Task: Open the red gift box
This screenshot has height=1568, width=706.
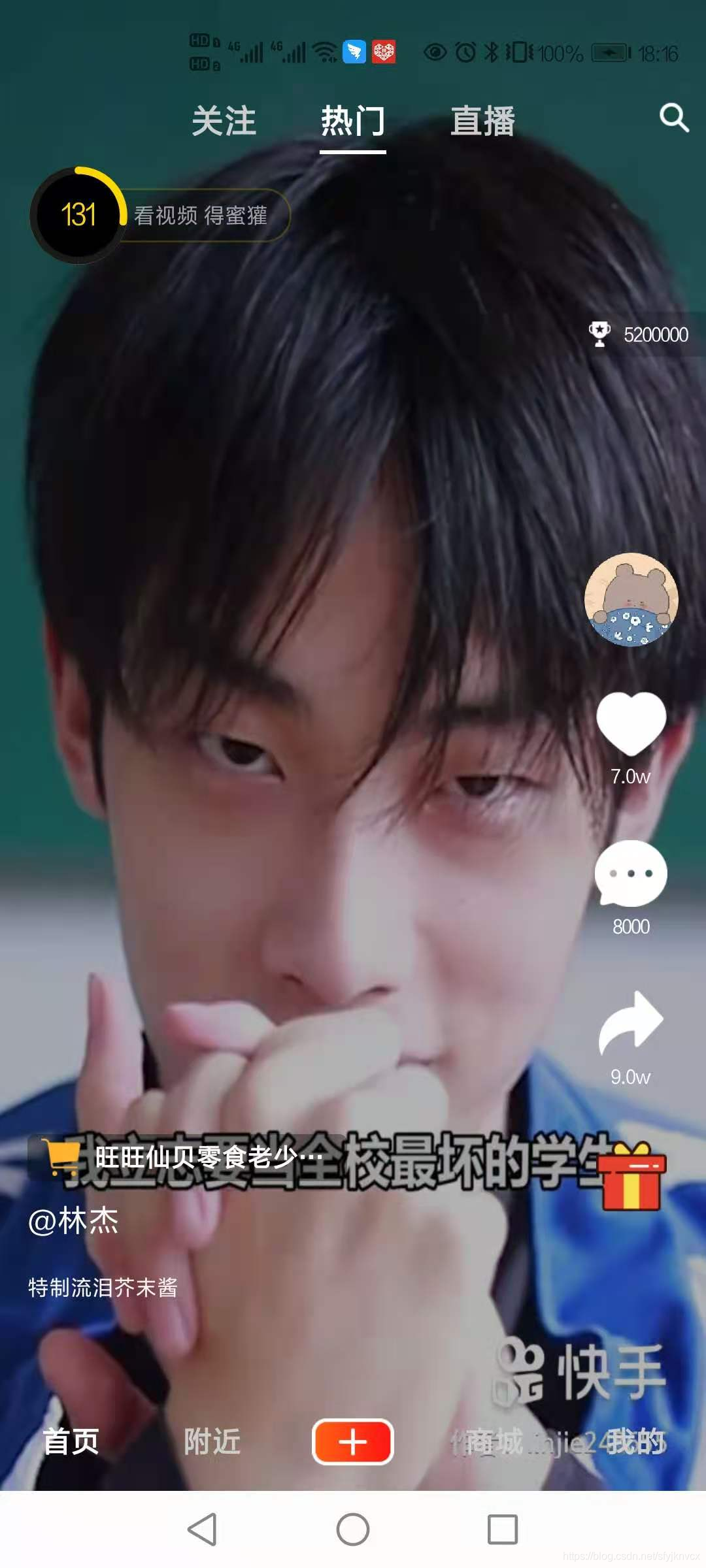Action: point(632,1176)
